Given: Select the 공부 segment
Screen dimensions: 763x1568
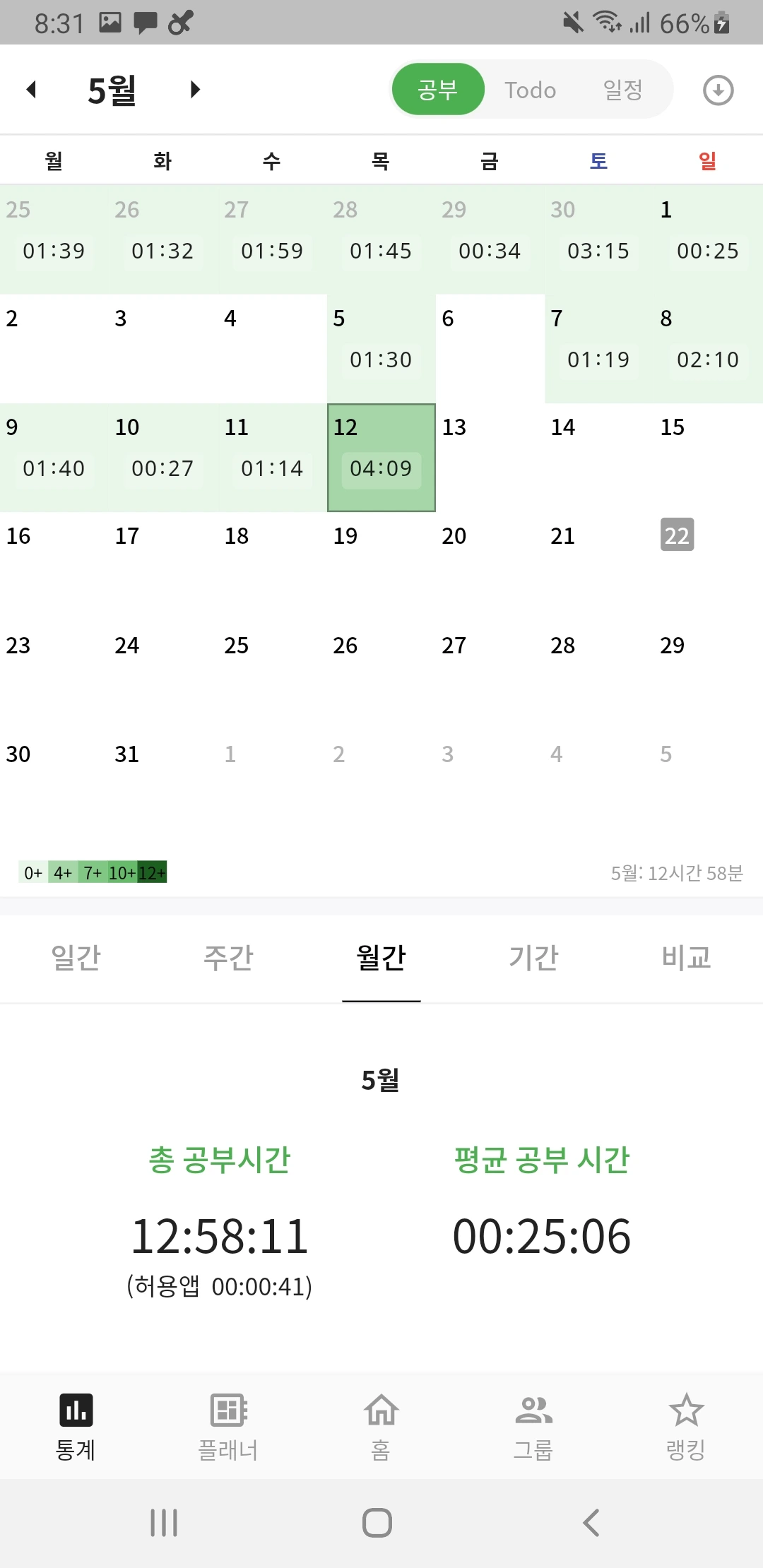Looking at the screenshot, I should pos(438,90).
